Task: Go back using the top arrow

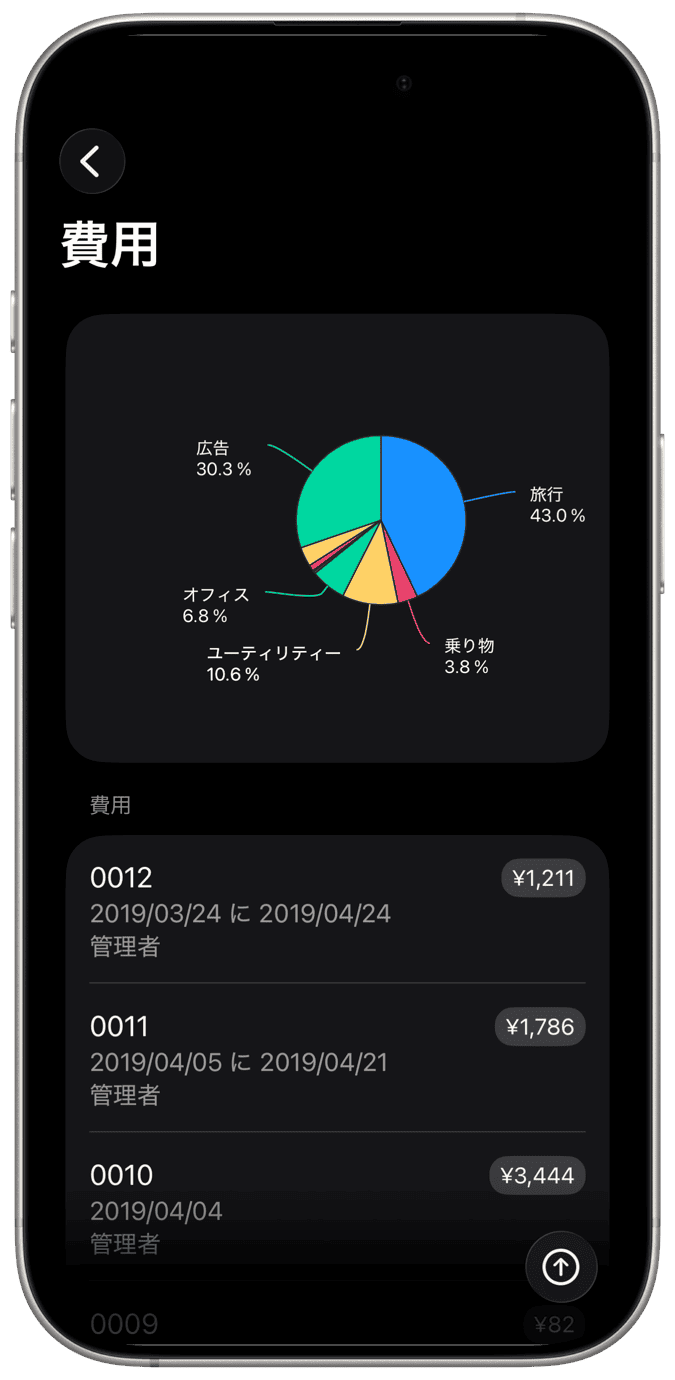Action: (x=92, y=161)
